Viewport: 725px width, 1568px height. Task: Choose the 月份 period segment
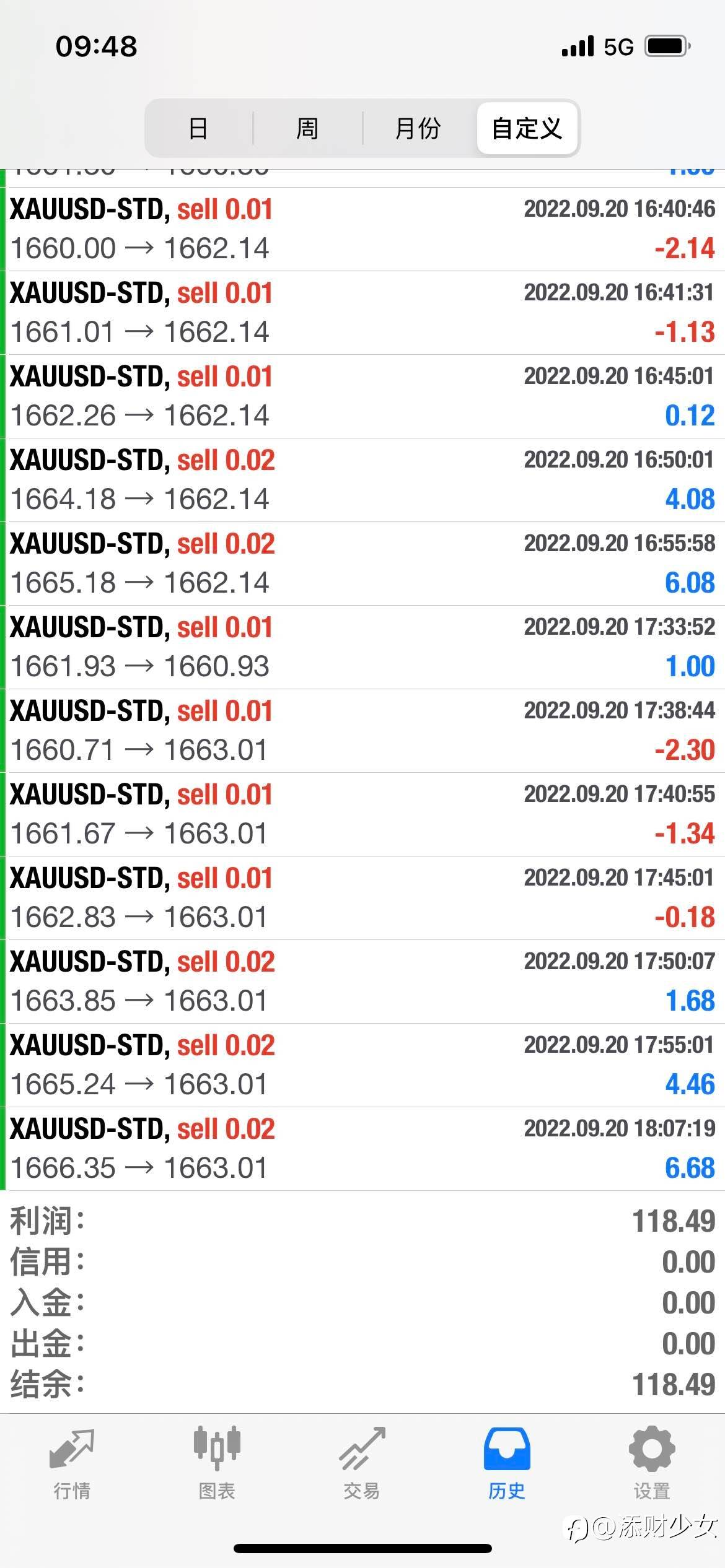tap(418, 128)
